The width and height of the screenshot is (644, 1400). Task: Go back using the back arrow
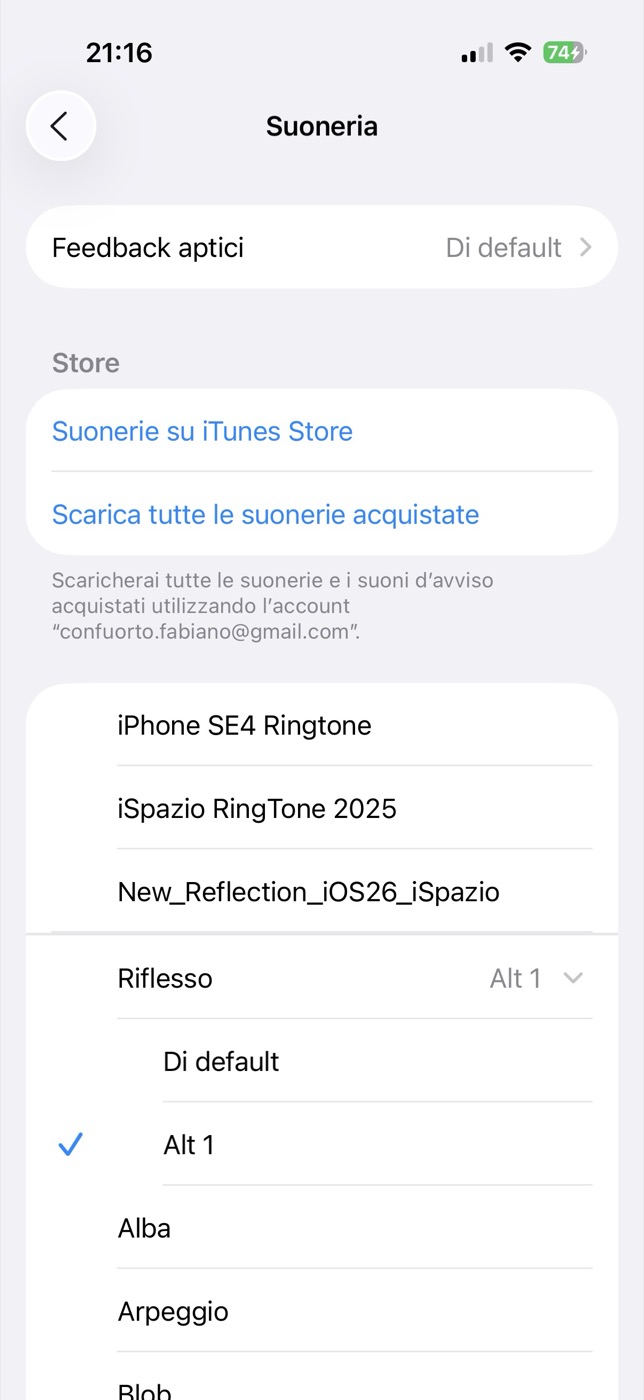pyautogui.click(x=60, y=126)
